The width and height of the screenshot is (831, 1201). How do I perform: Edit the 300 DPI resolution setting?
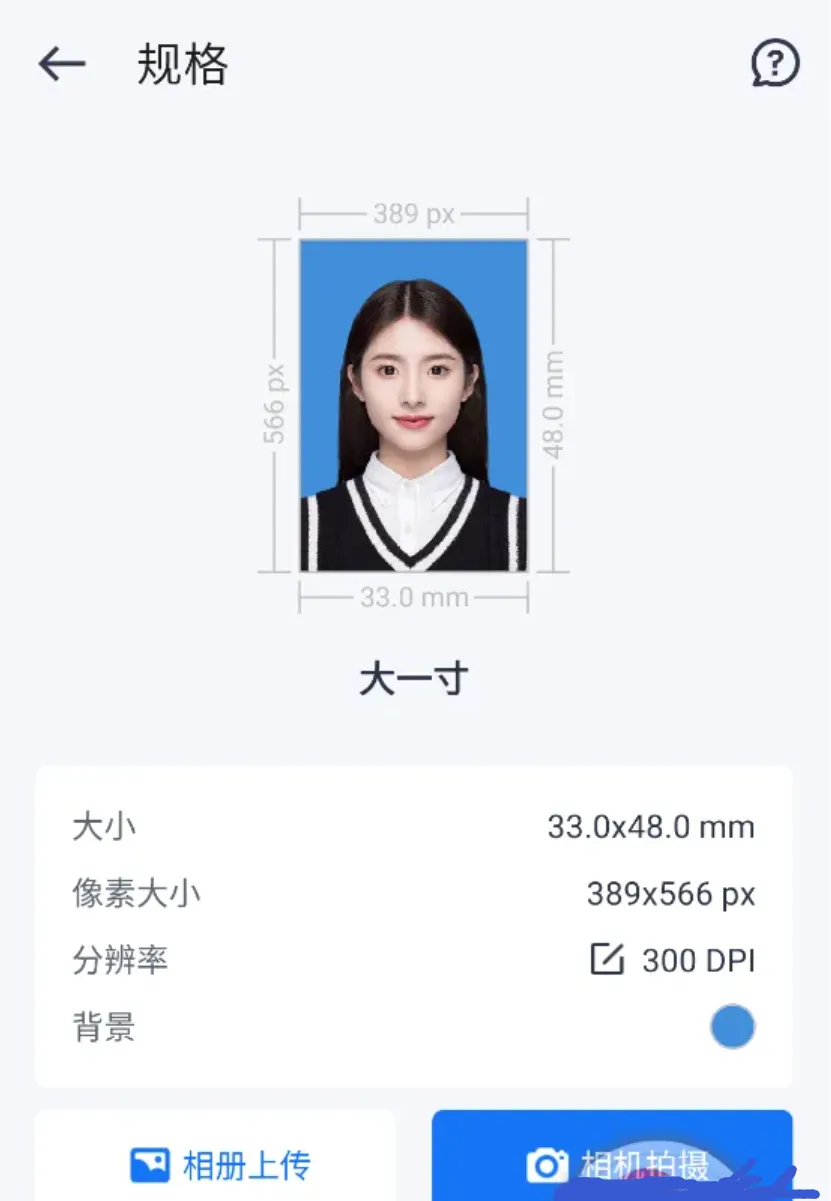point(607,960)
